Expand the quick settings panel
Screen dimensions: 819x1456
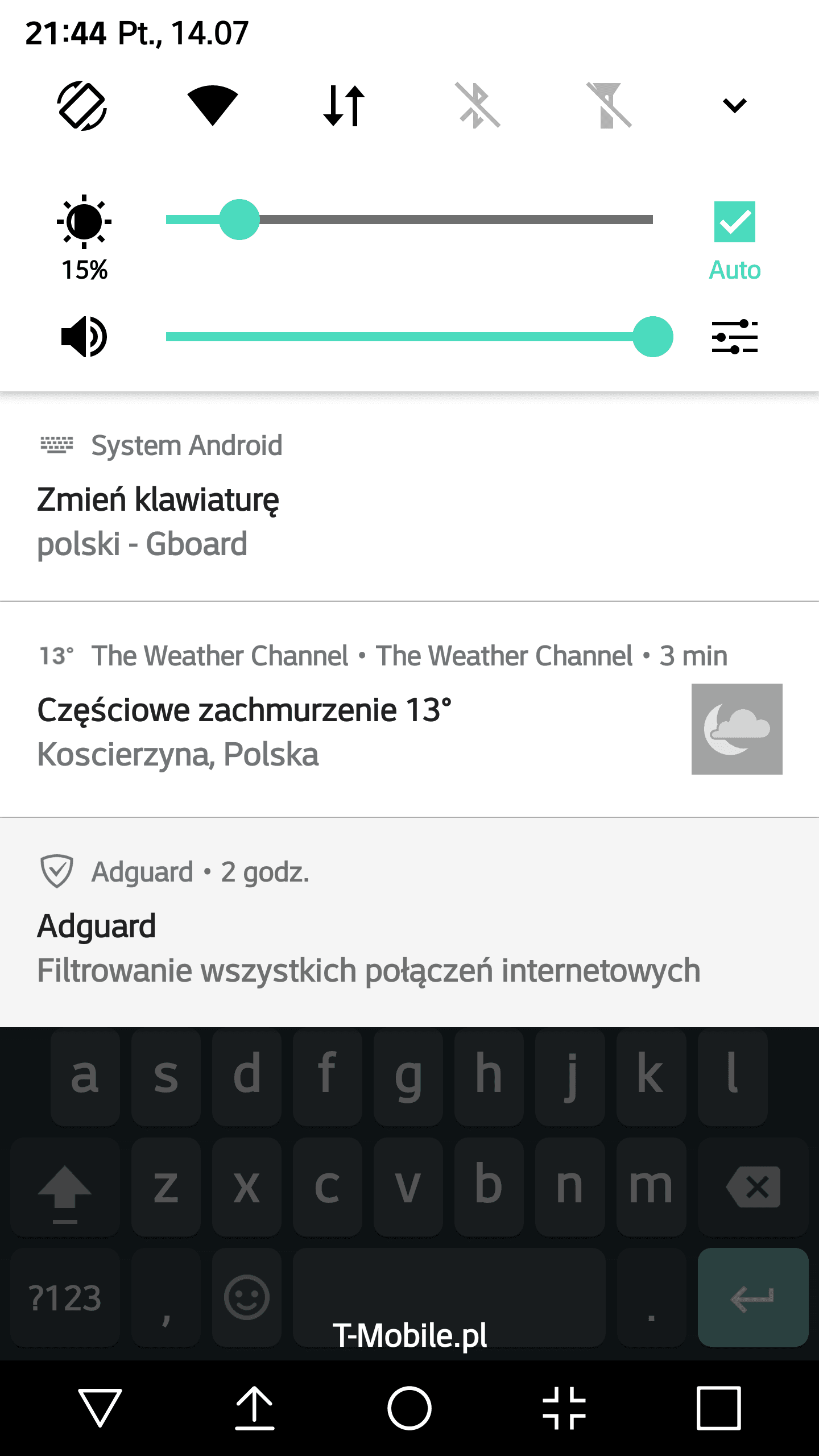[x=734, y=106]
